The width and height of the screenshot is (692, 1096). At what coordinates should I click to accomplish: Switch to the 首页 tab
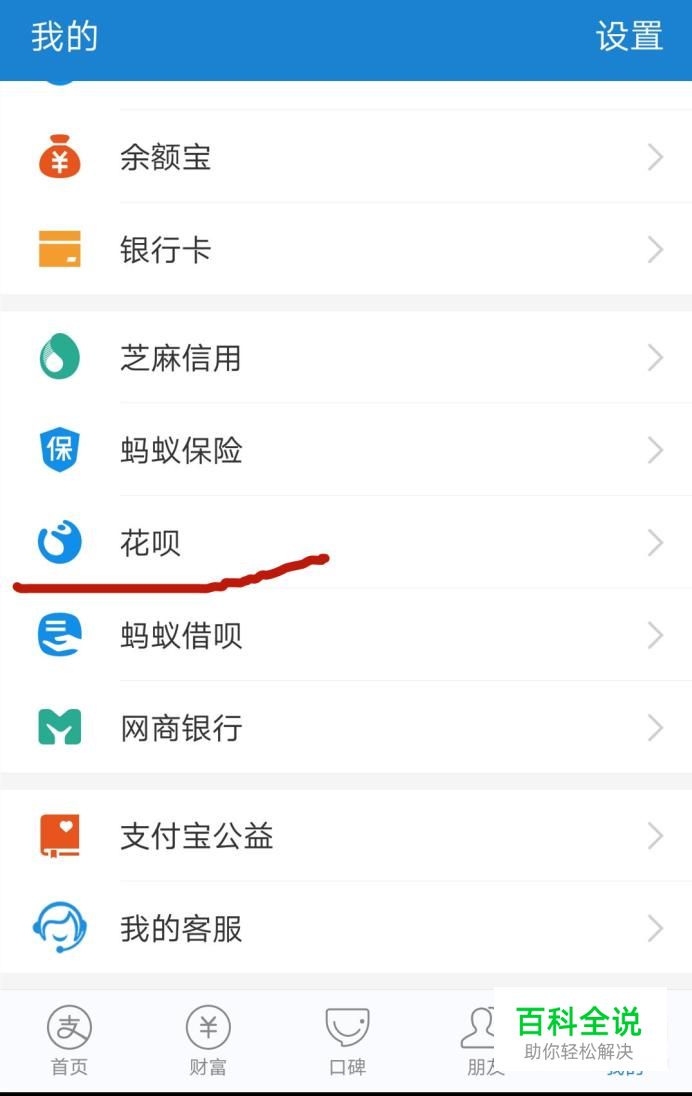[x=69, y=1040]
